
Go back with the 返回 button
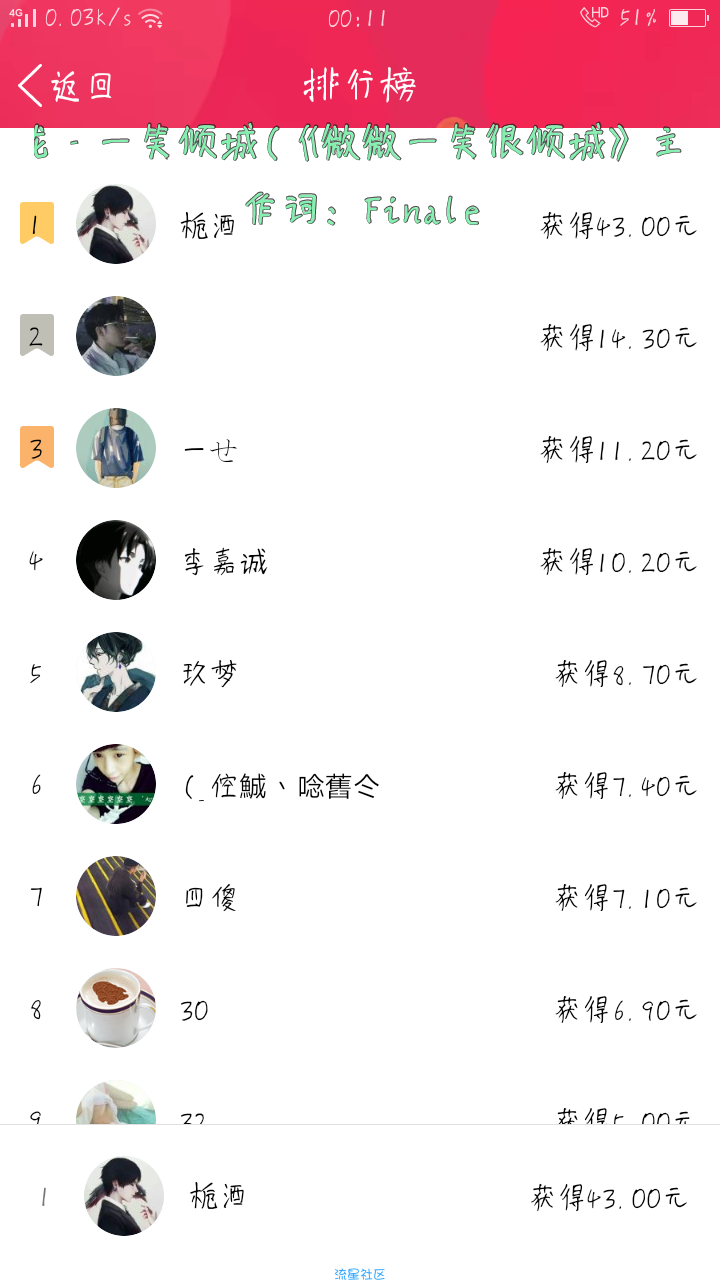pyautogui.click(x=66, y=86)
